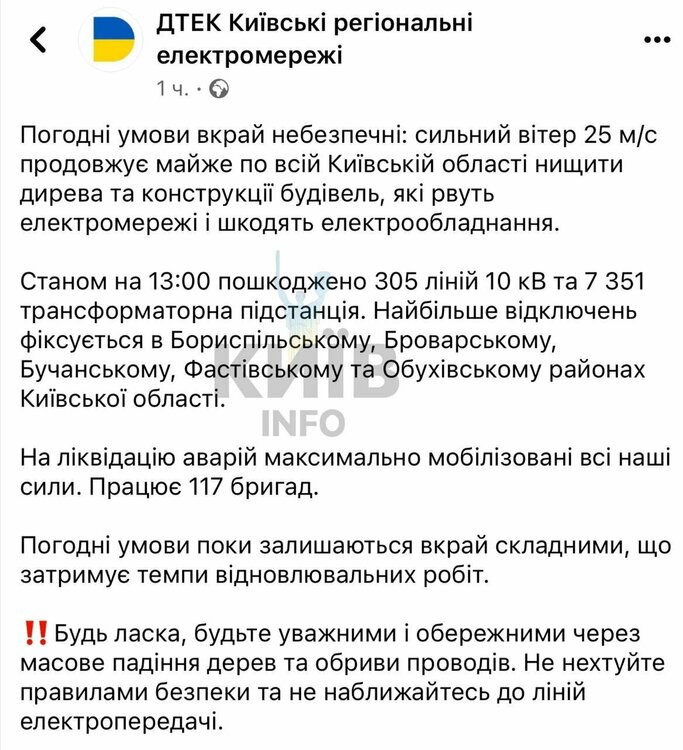683x750 pixels.
Task: Open the page's profile picture
Action: pos(113,41)
